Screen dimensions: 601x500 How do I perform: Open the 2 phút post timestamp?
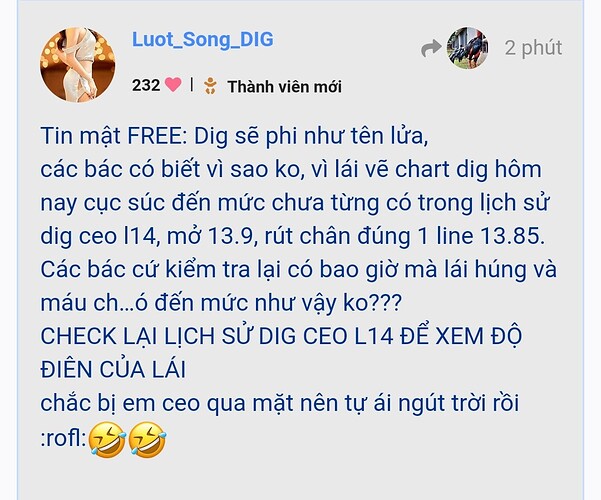(x=533, y=48)
